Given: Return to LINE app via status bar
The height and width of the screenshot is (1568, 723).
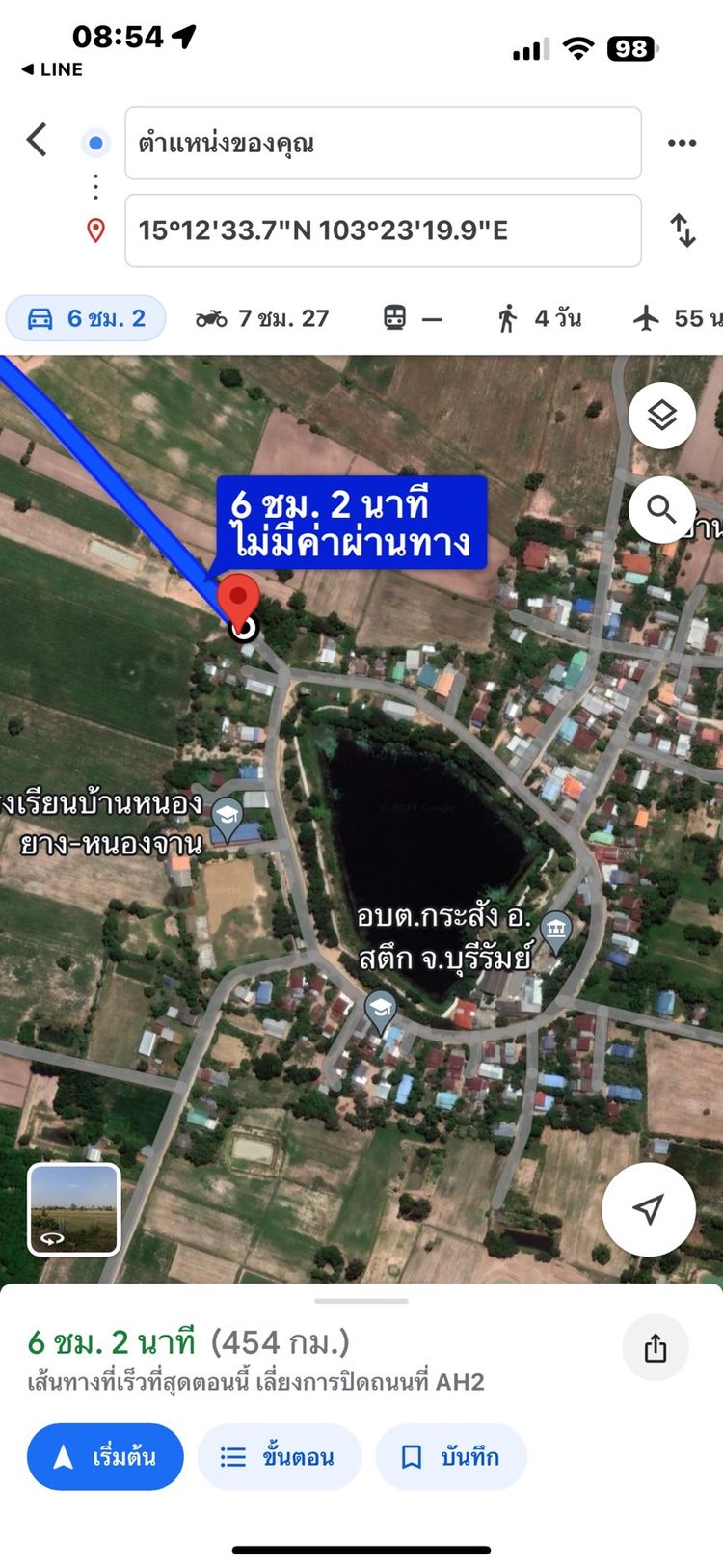Looking at the screenshot, I should click(52, 69).
